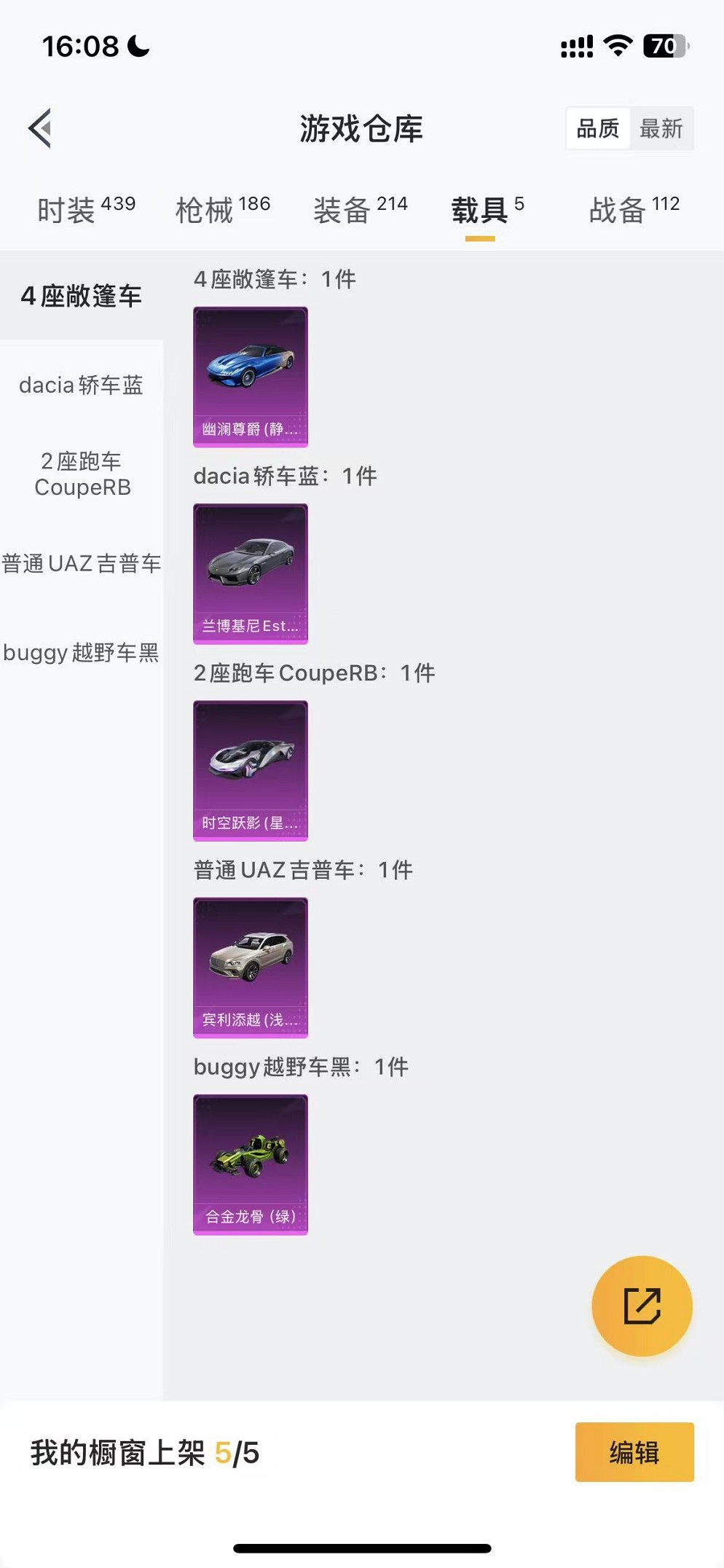Screen dimensions: 724x1568
Task: Select 4座敞篷车 in the side list
Action: click(82, 296)
